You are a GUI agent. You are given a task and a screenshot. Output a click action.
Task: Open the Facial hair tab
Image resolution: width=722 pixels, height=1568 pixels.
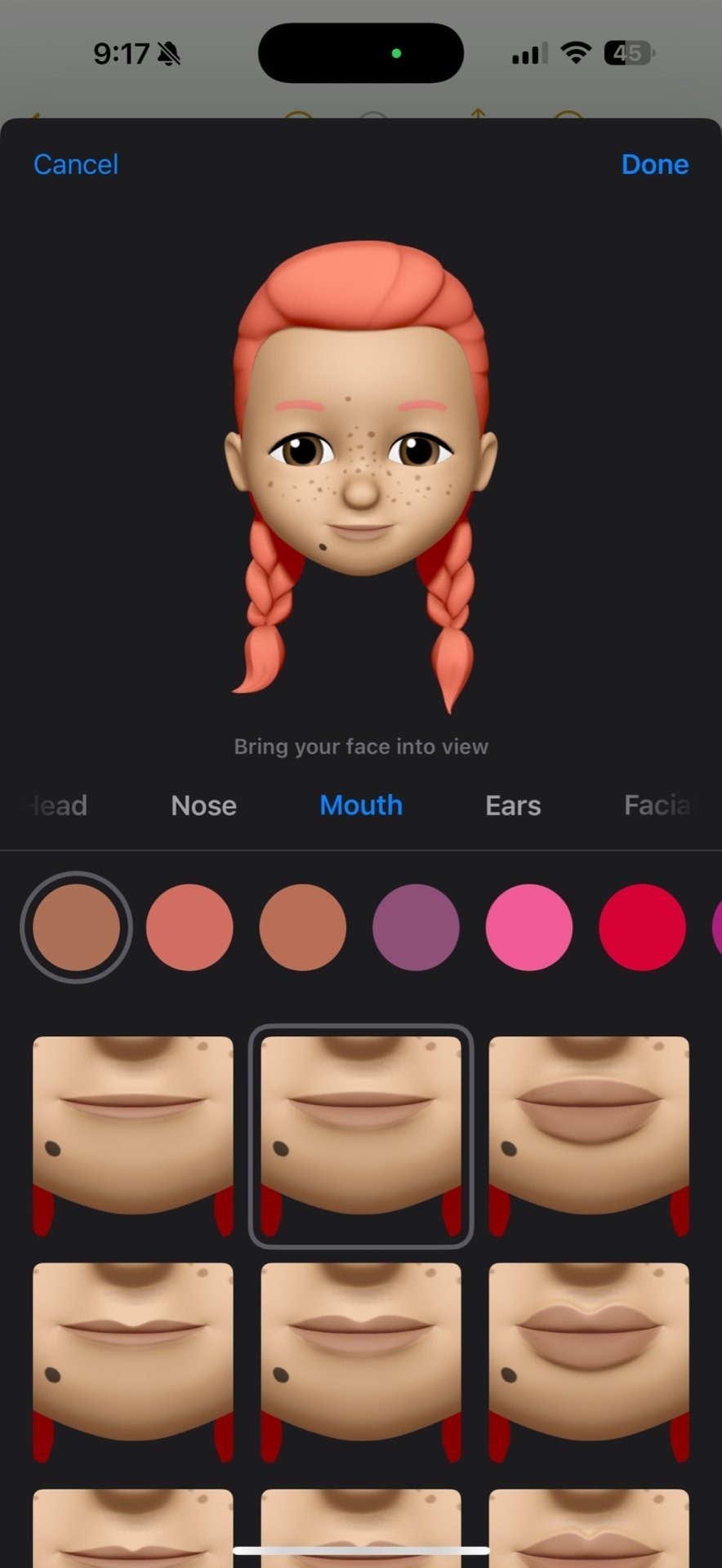coord(658,805)
